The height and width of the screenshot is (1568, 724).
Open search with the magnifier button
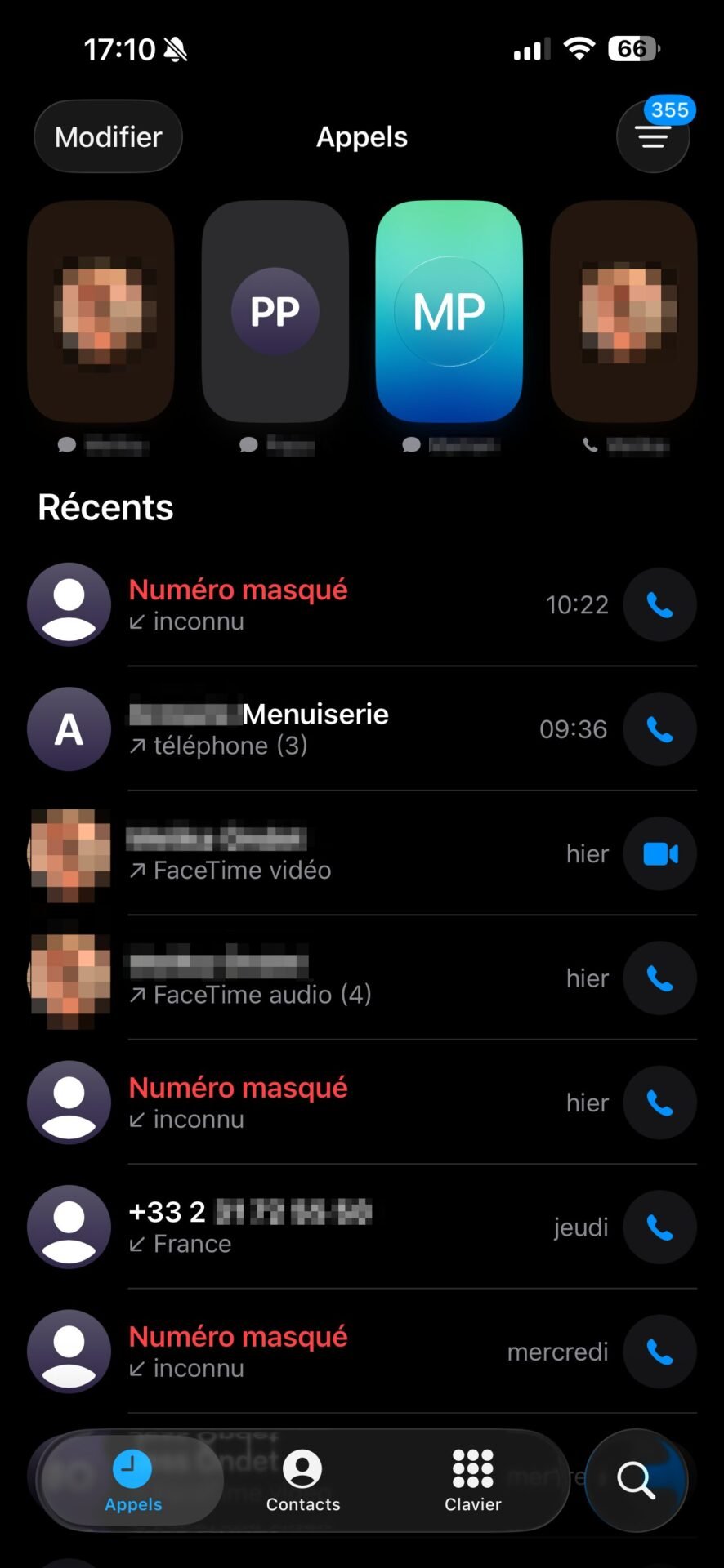636,1481
